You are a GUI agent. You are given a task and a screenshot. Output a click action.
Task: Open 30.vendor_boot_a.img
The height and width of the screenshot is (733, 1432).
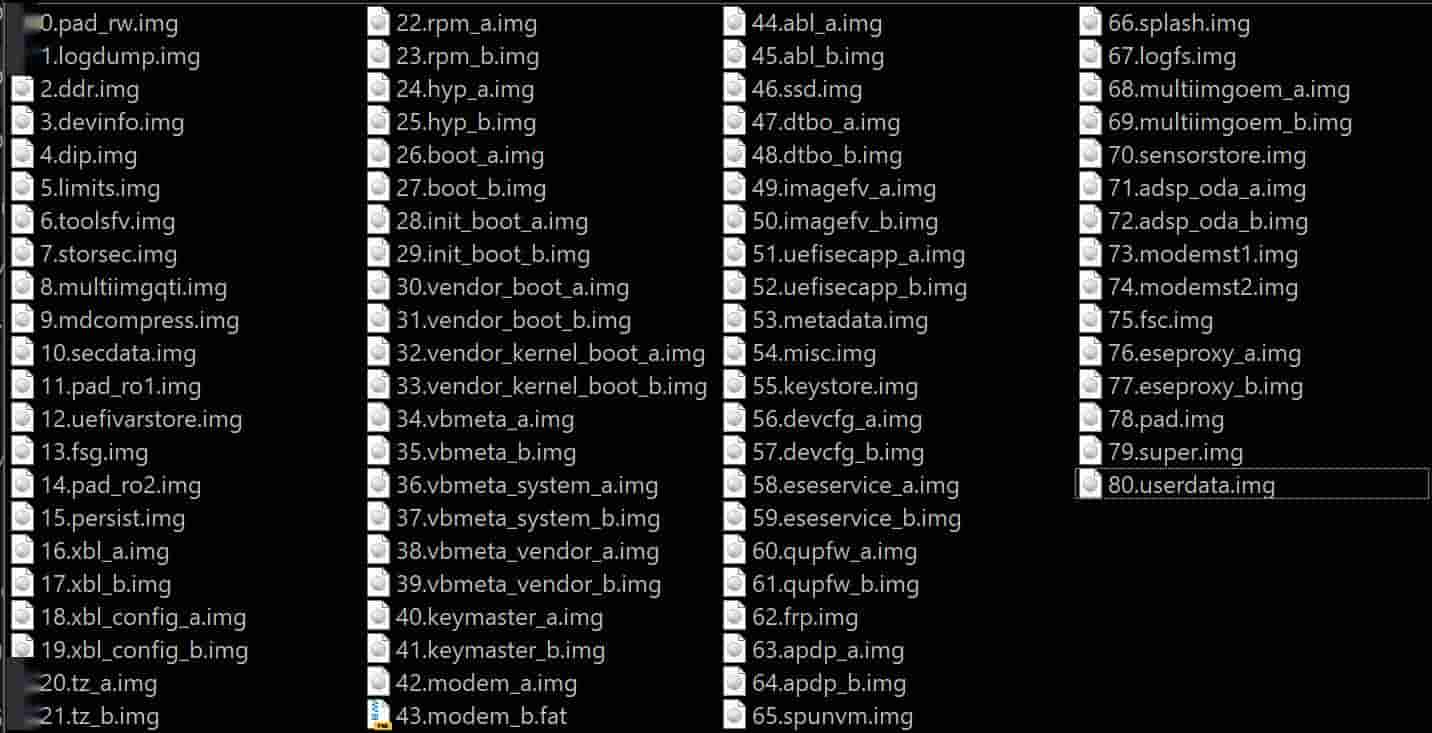pyautogui.click(x=512, y=288)
